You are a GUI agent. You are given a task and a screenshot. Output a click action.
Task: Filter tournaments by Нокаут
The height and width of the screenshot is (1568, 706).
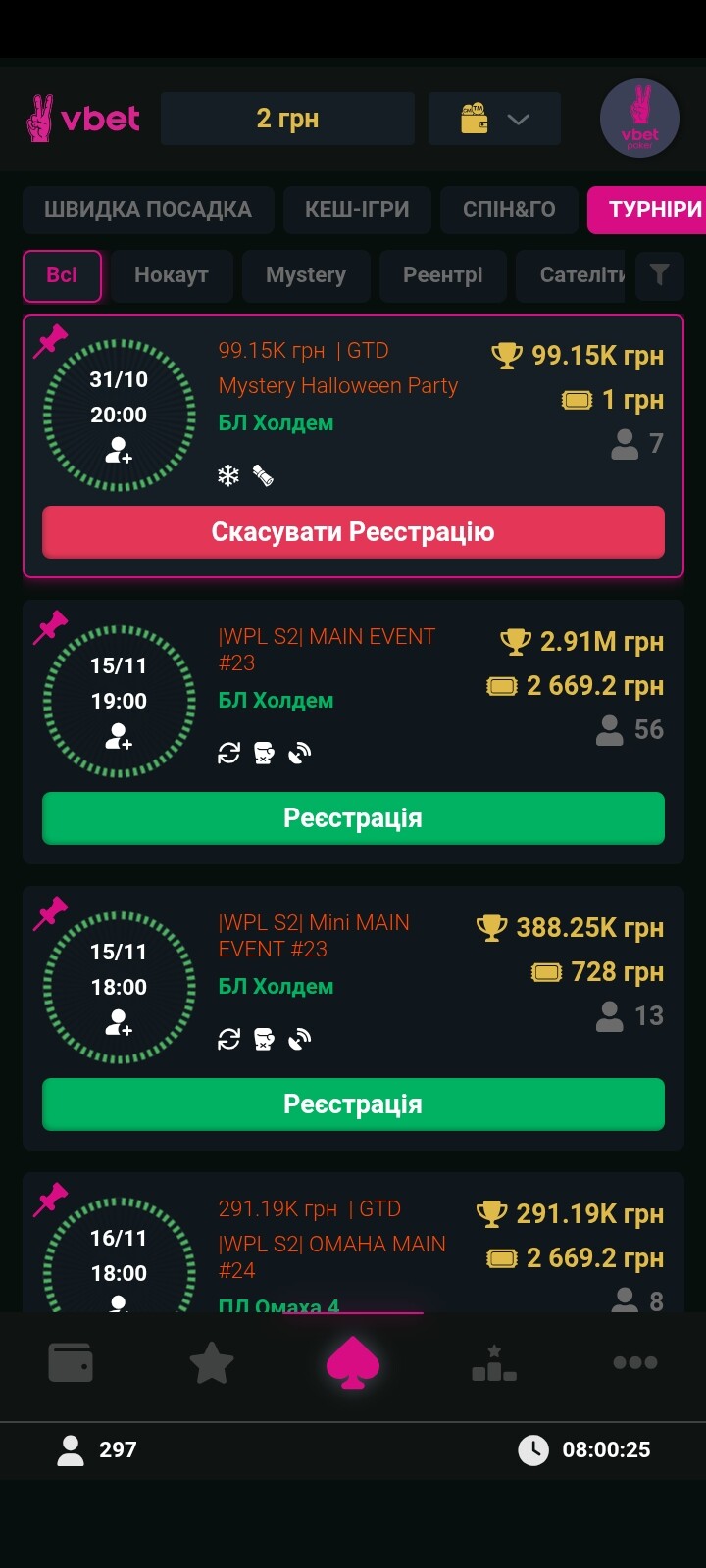(x=172, y=275)
